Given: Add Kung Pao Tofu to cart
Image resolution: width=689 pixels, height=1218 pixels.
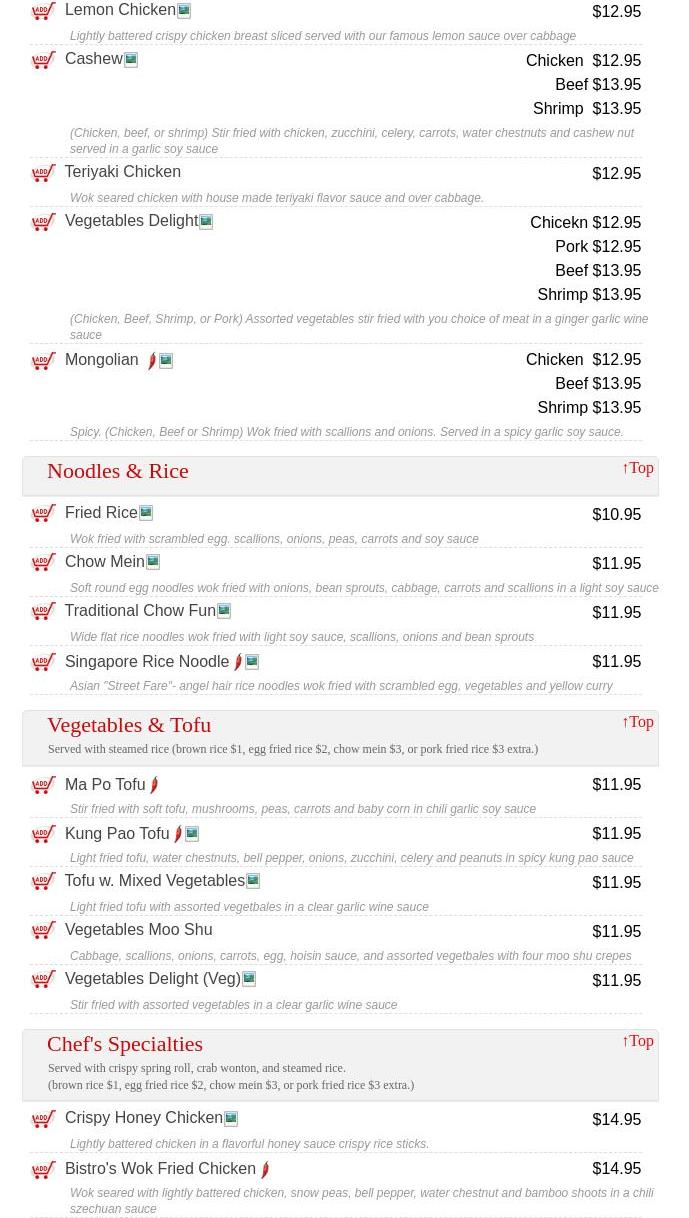Looking at the screenshot, I should (x=44, y=835).
